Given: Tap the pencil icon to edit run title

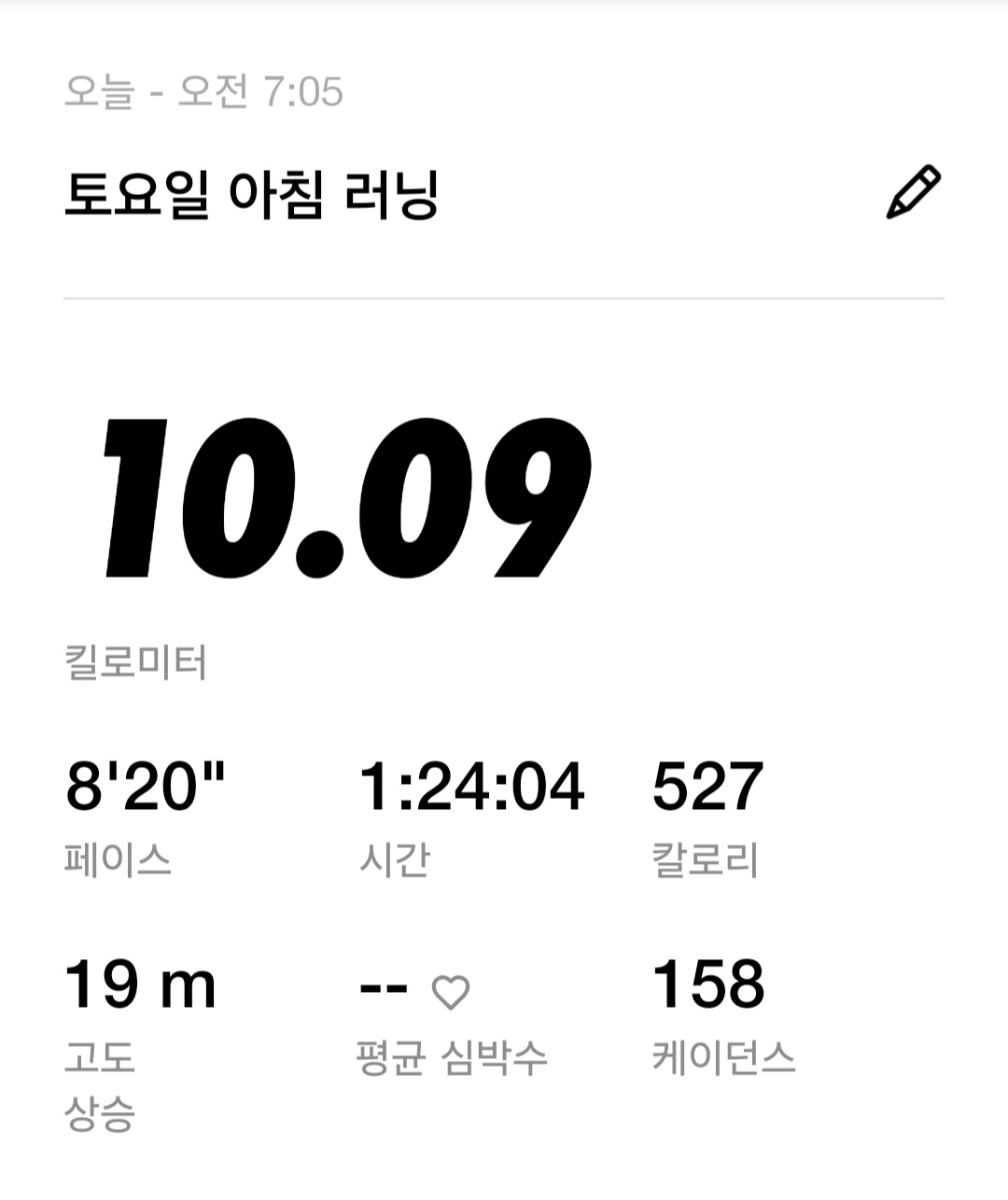Looking at the screenshot, I should 913,193.
